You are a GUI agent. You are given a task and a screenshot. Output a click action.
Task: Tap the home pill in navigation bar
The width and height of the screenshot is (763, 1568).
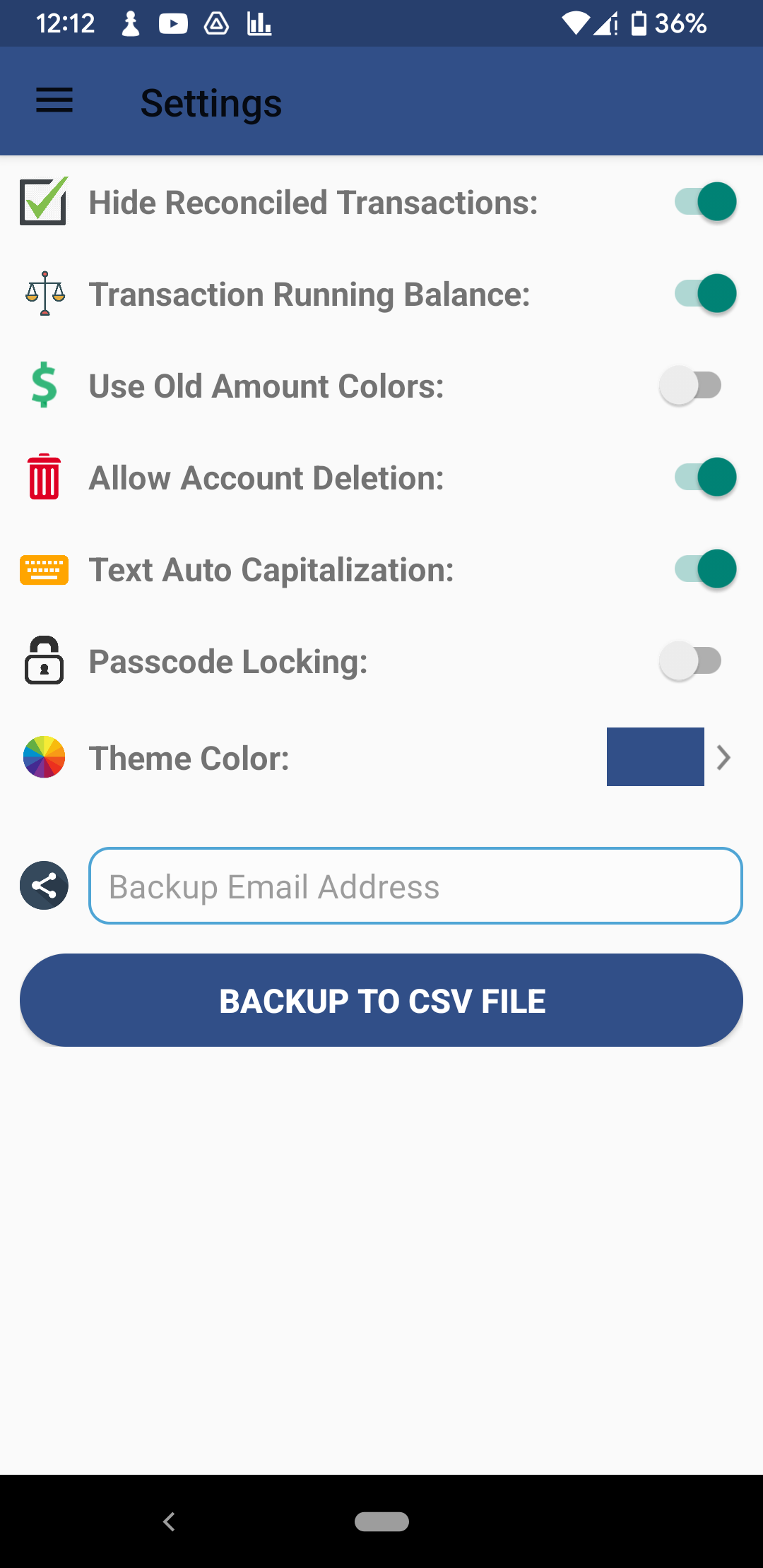coord(381,1521)
